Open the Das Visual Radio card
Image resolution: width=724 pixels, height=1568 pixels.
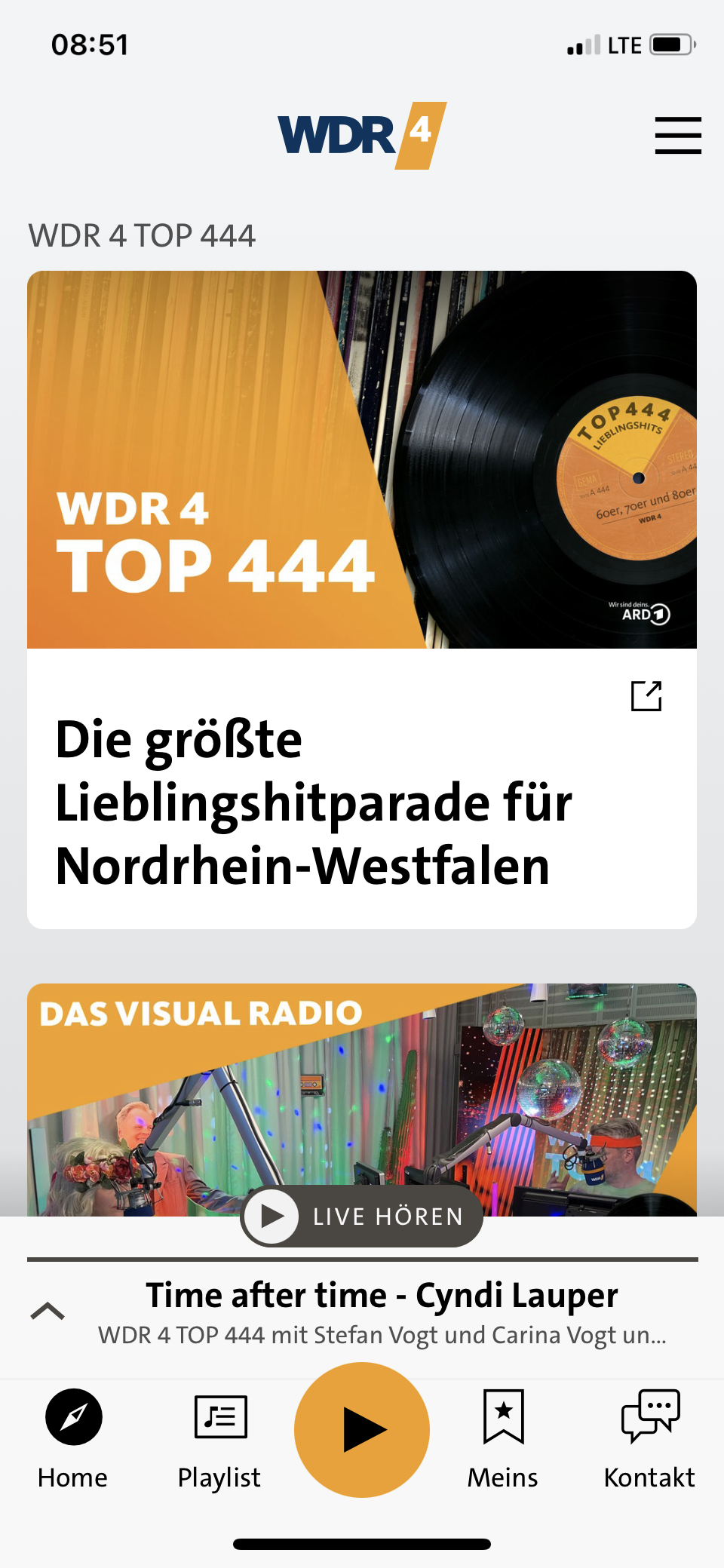coord(362,1100)
